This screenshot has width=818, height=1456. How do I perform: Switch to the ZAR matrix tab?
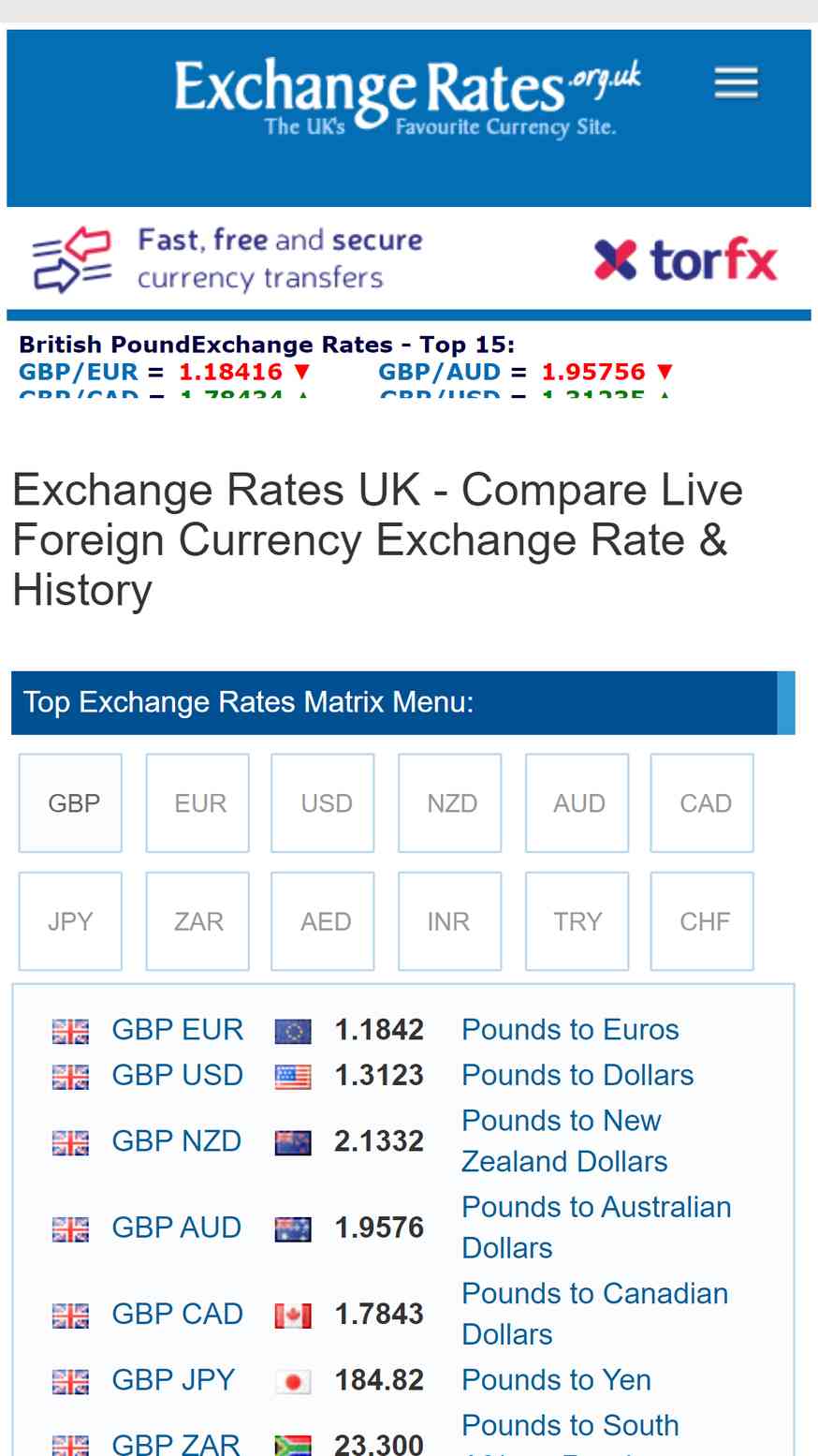[197, 921]
